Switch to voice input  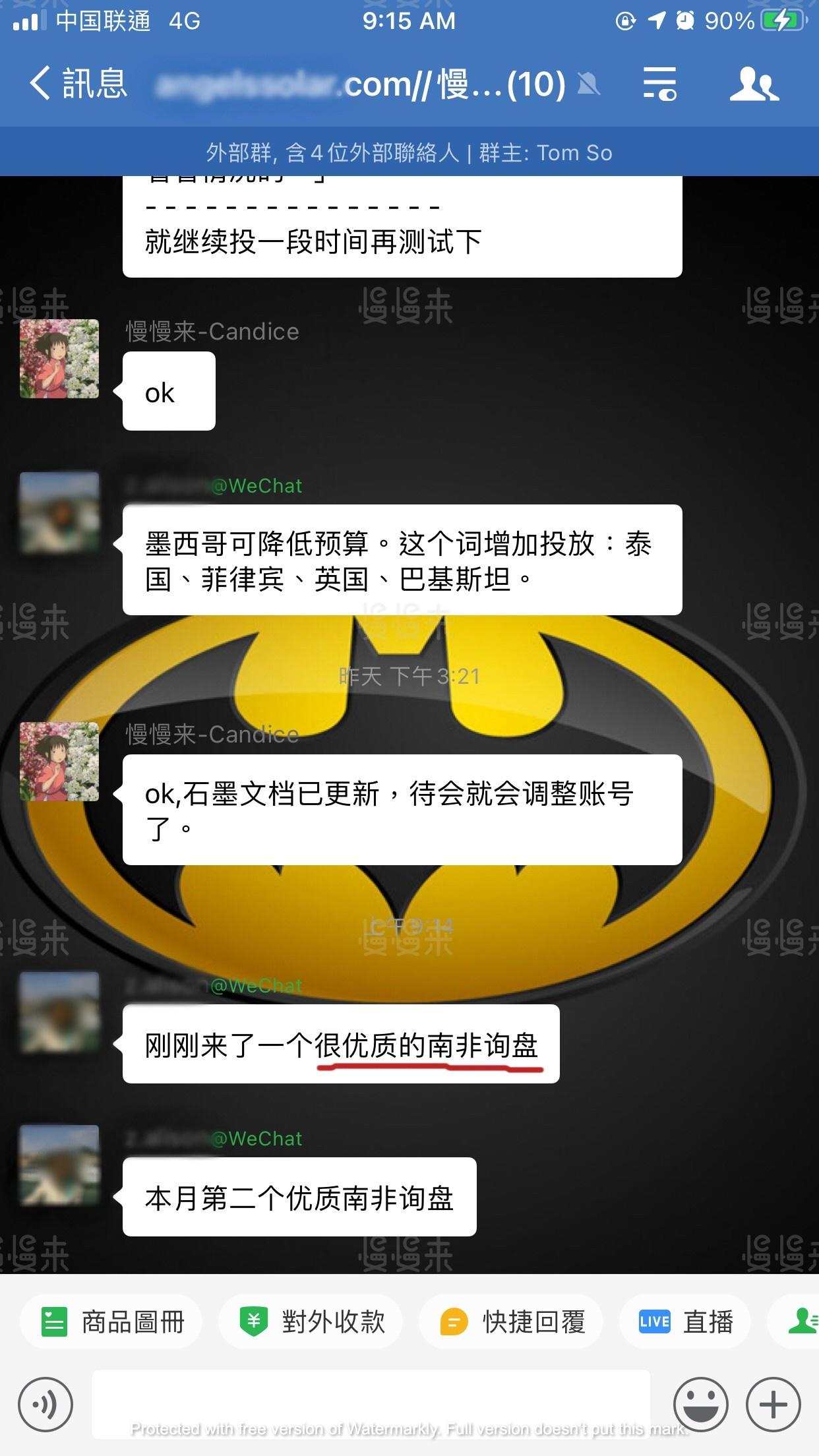pos(45,1405)
